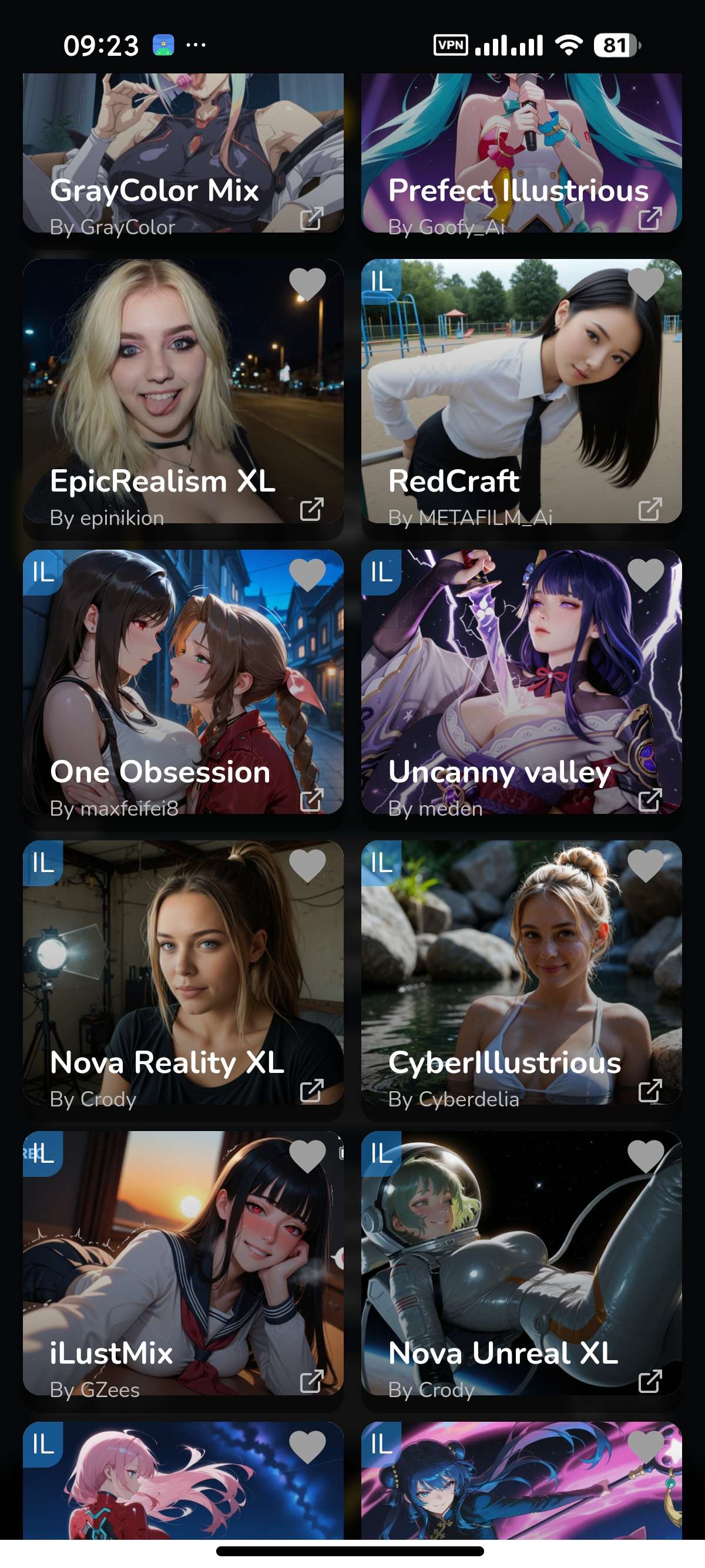Like the RedCraft model with heart
The width and height of the screenshot is (705, 1568).
point(646,284)
